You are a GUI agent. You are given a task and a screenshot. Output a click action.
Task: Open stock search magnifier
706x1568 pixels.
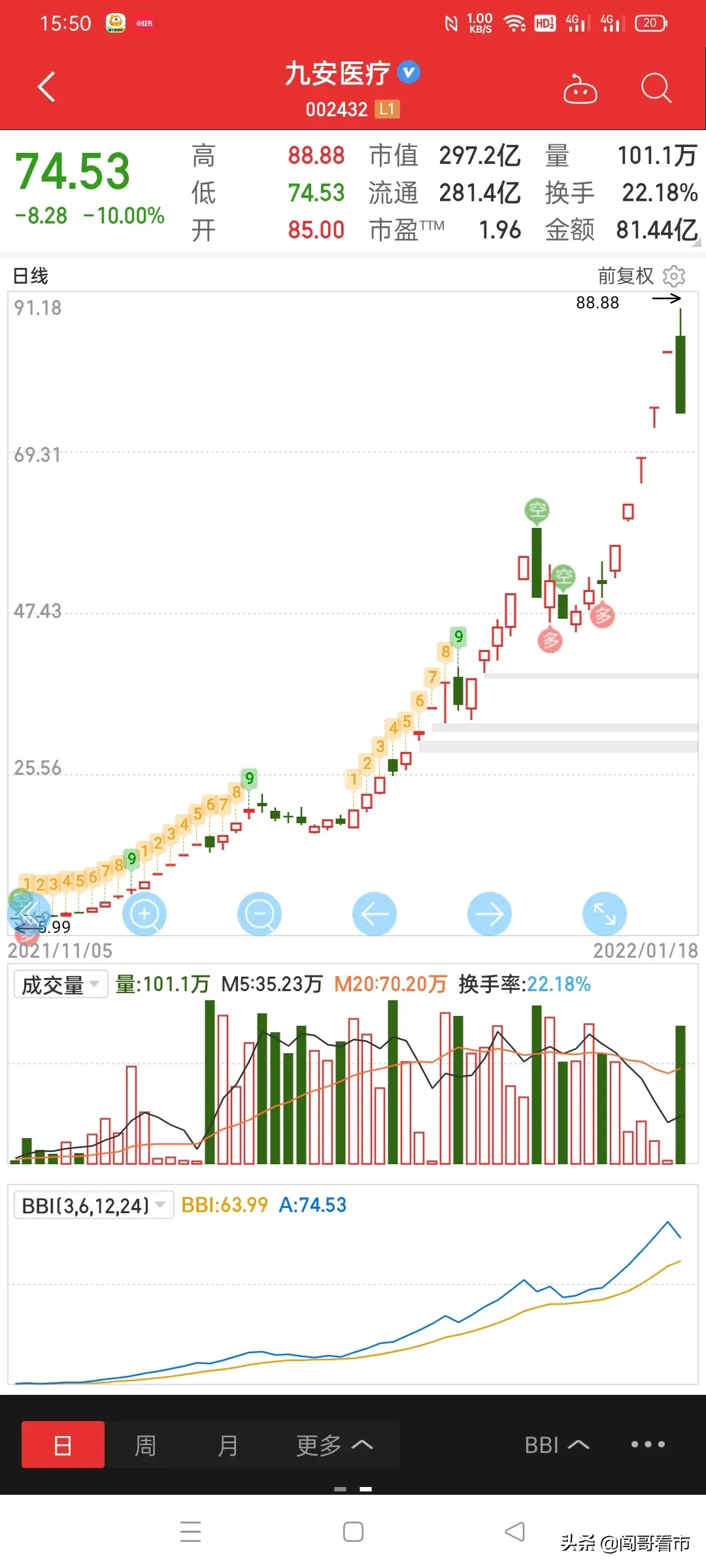click(x=656, y=88)
